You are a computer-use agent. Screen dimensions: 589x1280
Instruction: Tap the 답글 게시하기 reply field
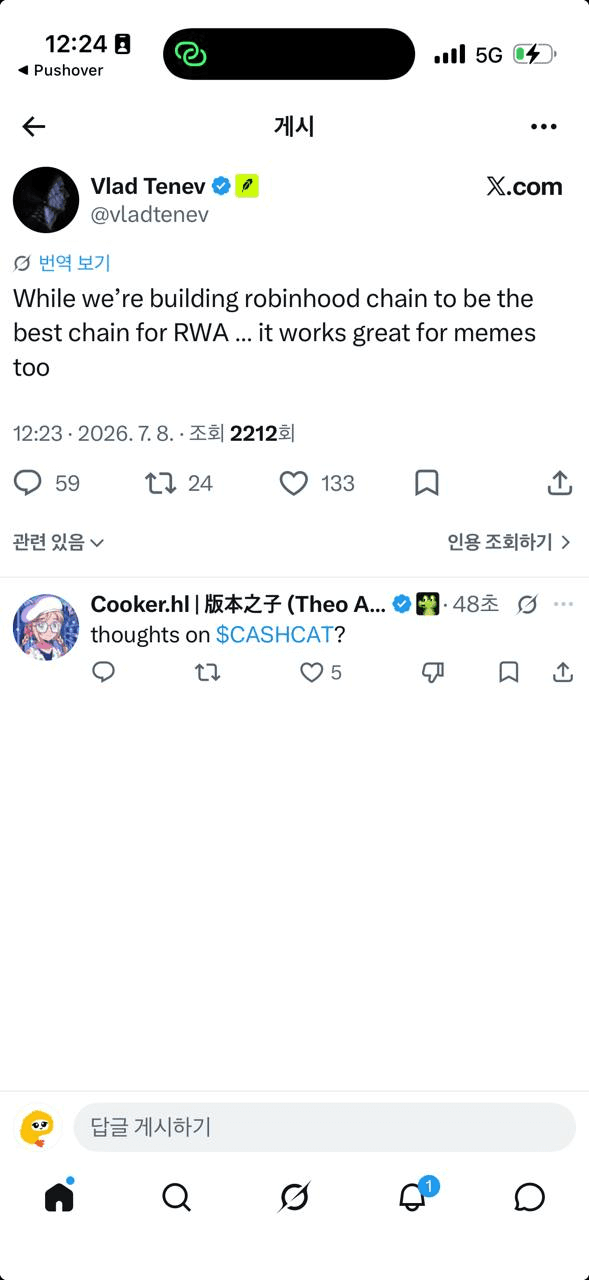pyautogui.click(x=324, y=1127)
